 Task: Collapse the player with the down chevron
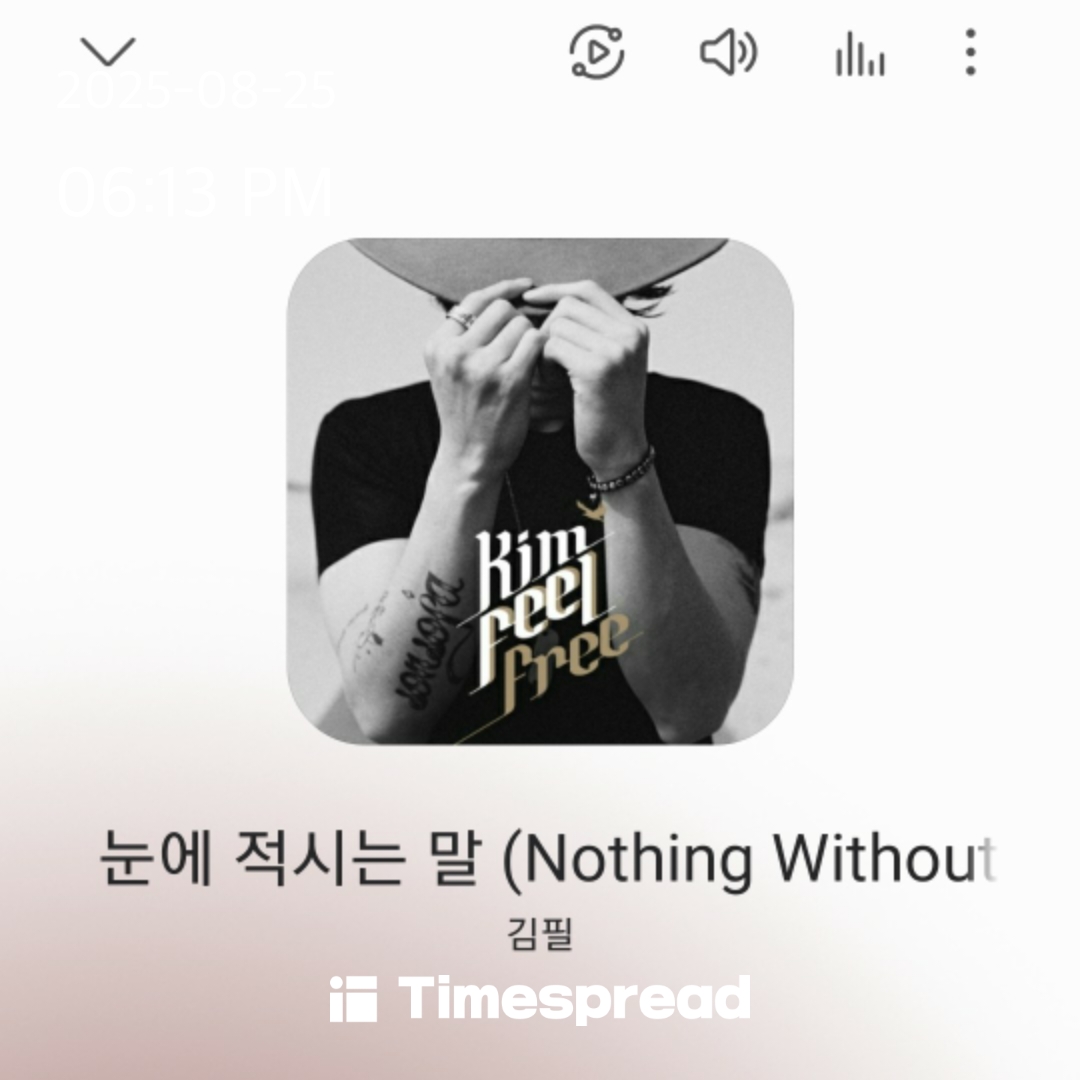point(107,52)
